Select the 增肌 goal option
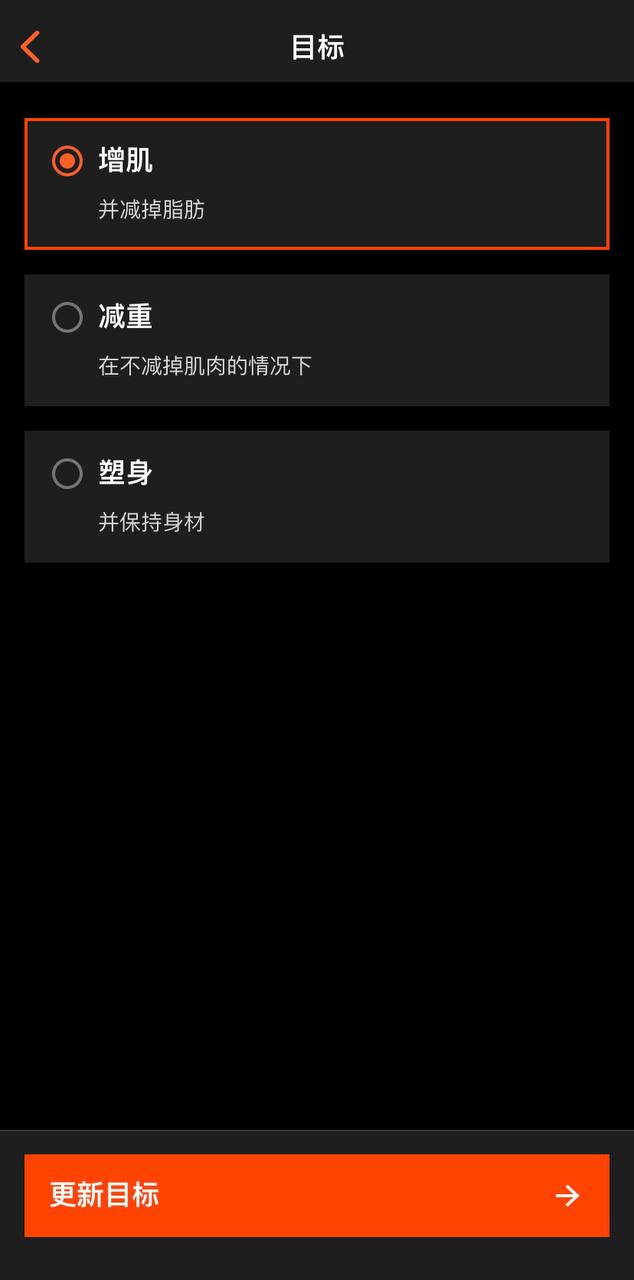Image resolution: width=634 pixels, height=1280 pixels. [316, 184]
